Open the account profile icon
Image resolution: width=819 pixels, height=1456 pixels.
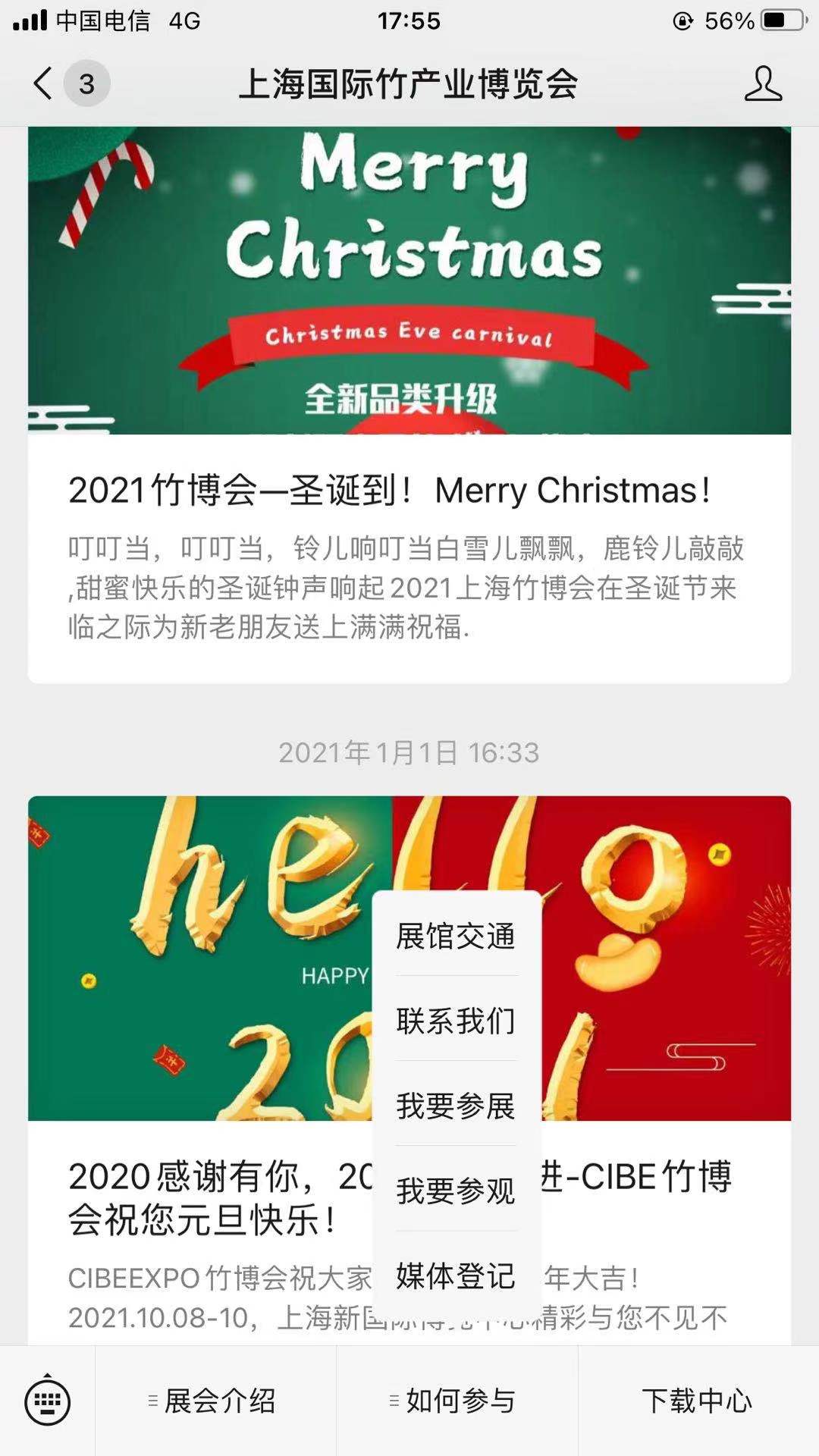click(762, 83)
